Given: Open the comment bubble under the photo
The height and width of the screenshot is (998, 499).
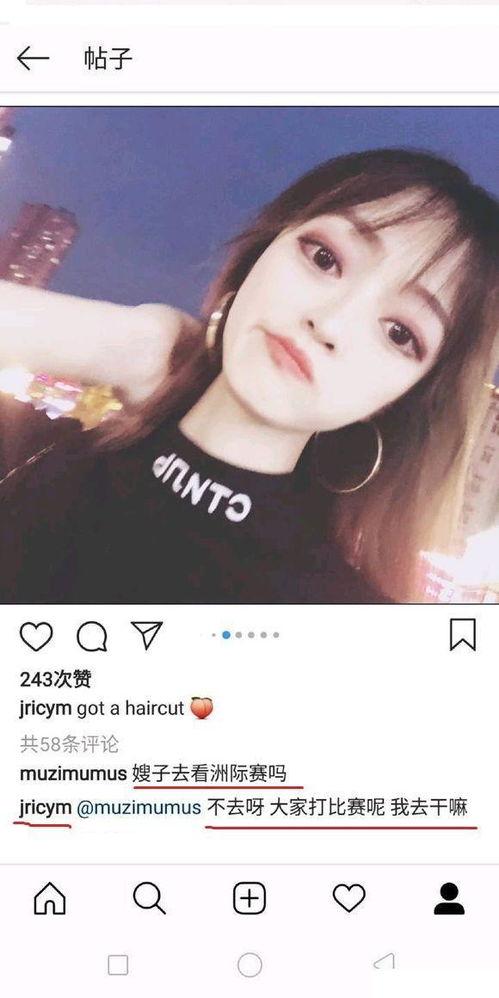Looking at the screenshot, I should [92, 635].
